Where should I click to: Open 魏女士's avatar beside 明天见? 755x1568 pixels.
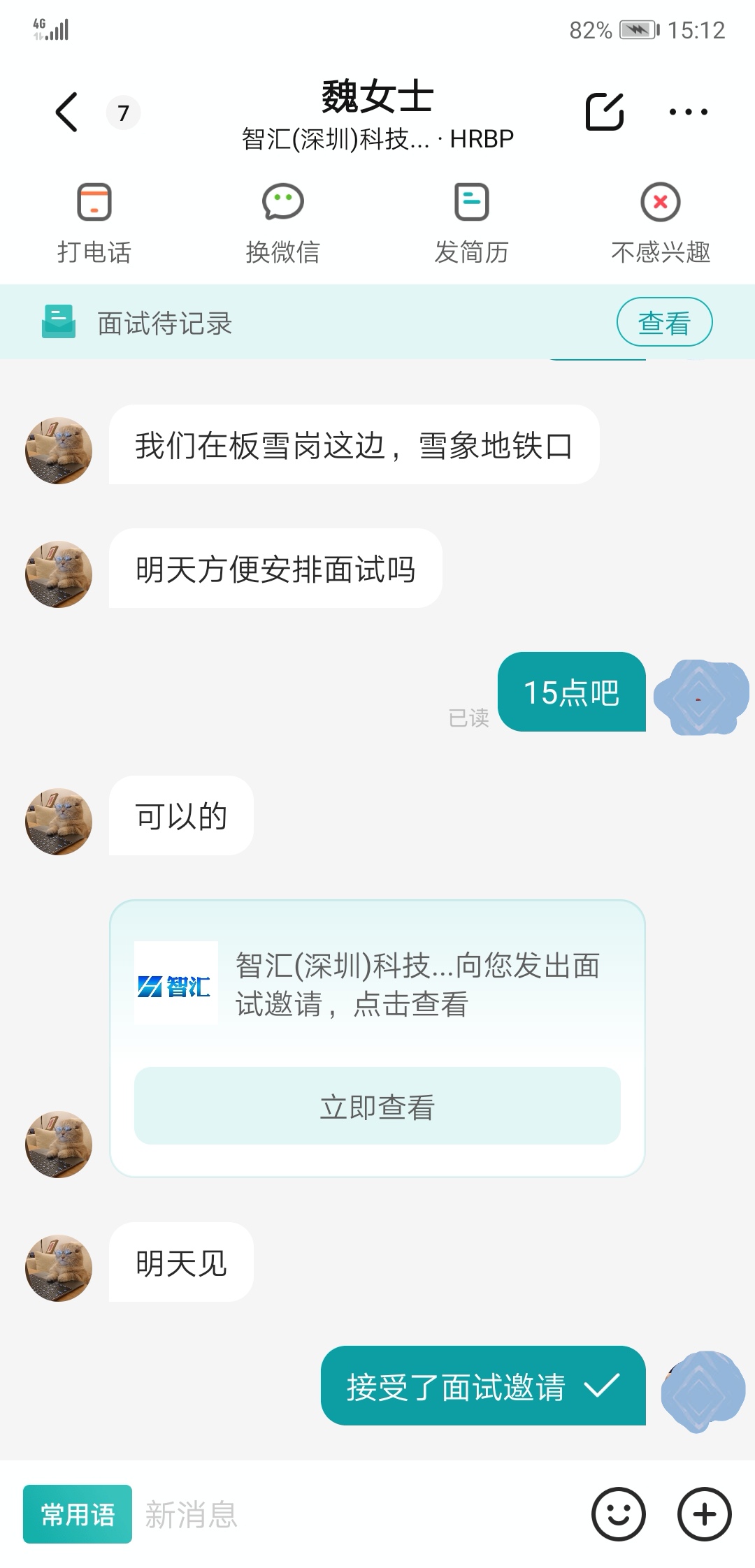click(x=59, y=1268)
